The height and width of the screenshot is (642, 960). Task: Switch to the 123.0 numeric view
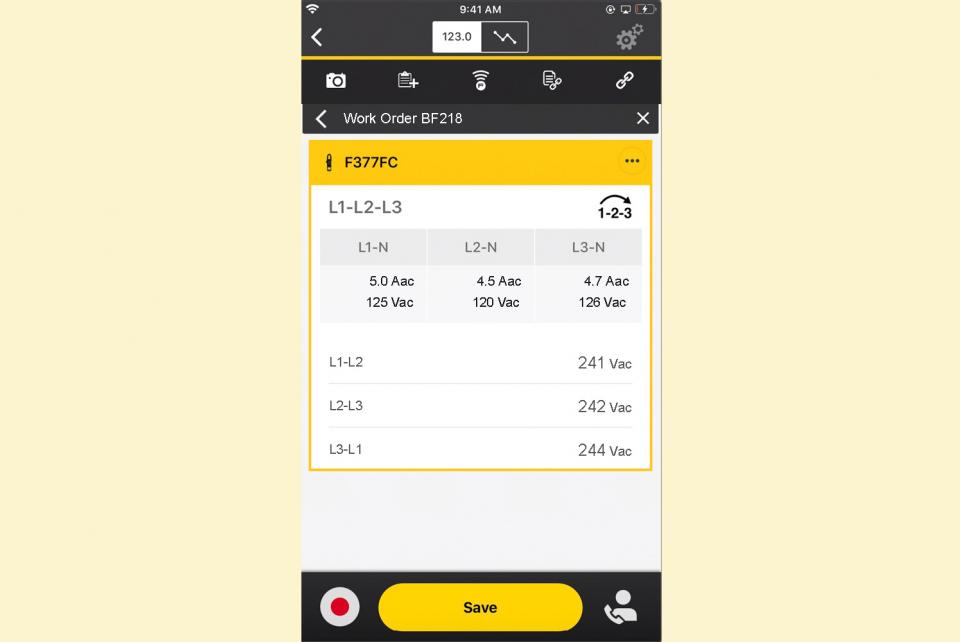pos(457,37)
